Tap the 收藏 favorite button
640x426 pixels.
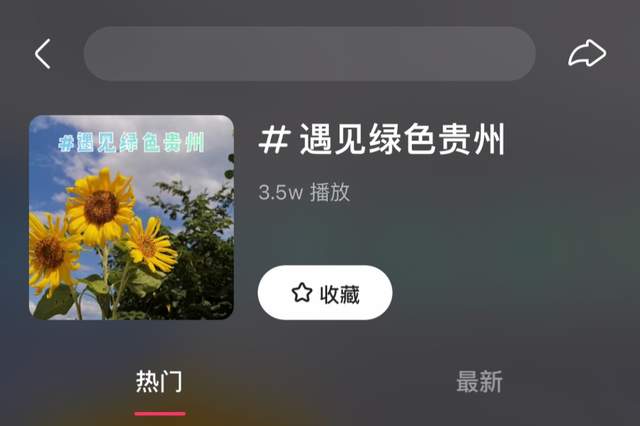tap(325, 293)
